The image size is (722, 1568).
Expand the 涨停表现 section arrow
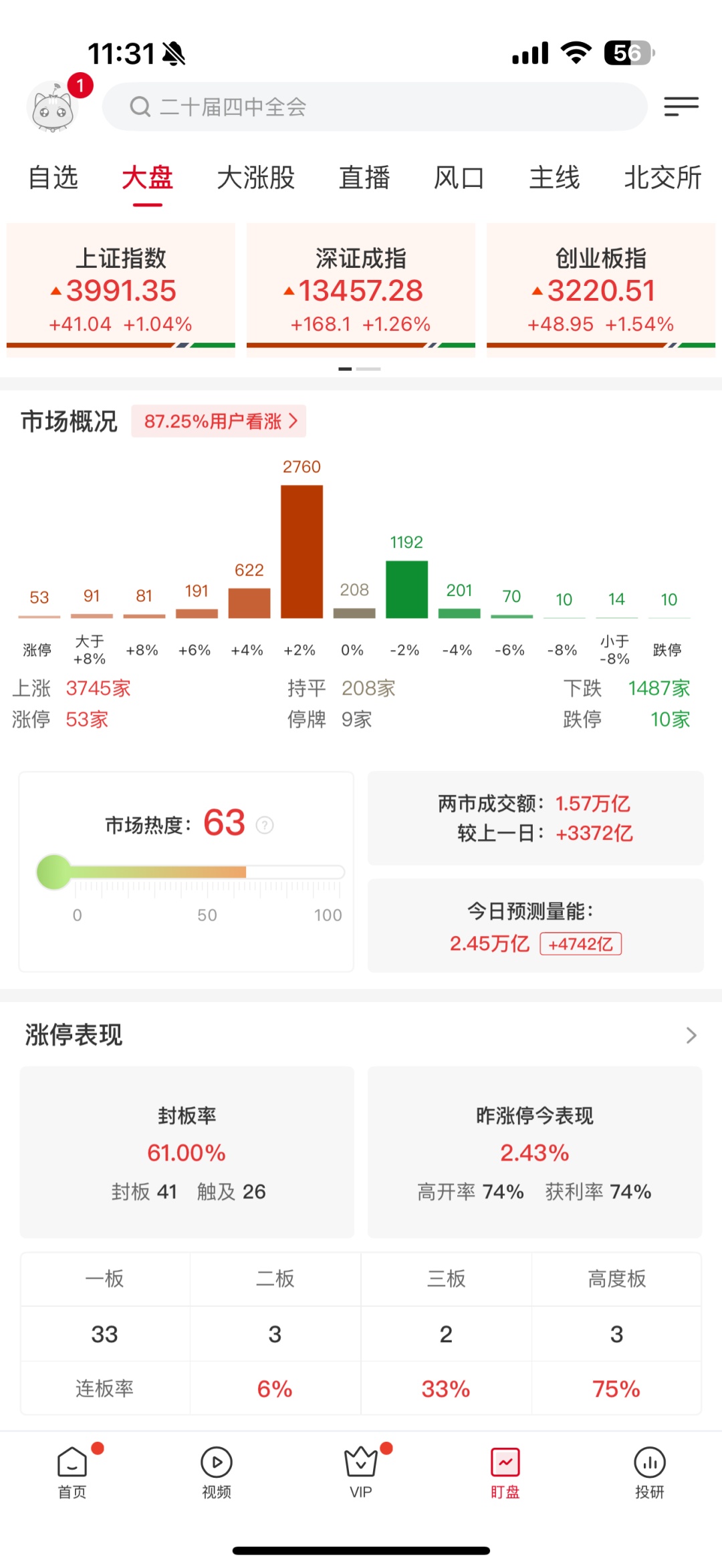[691, 1036]
